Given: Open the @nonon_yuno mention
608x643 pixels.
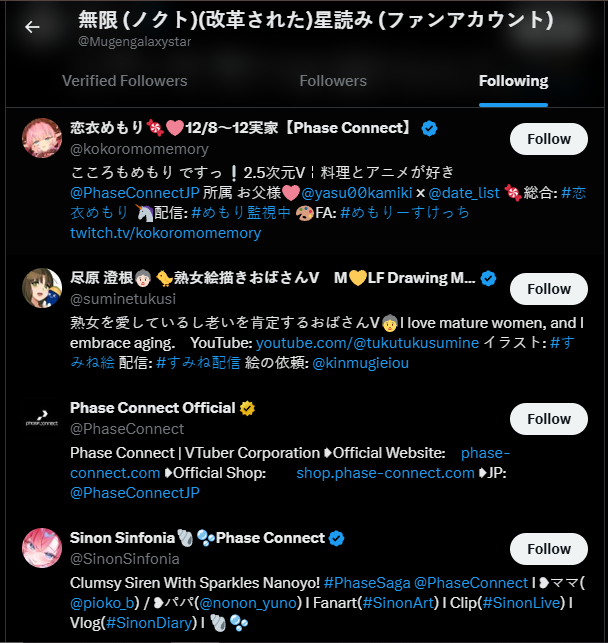Looking at the screenshot, I should click(x=250, y=602).
